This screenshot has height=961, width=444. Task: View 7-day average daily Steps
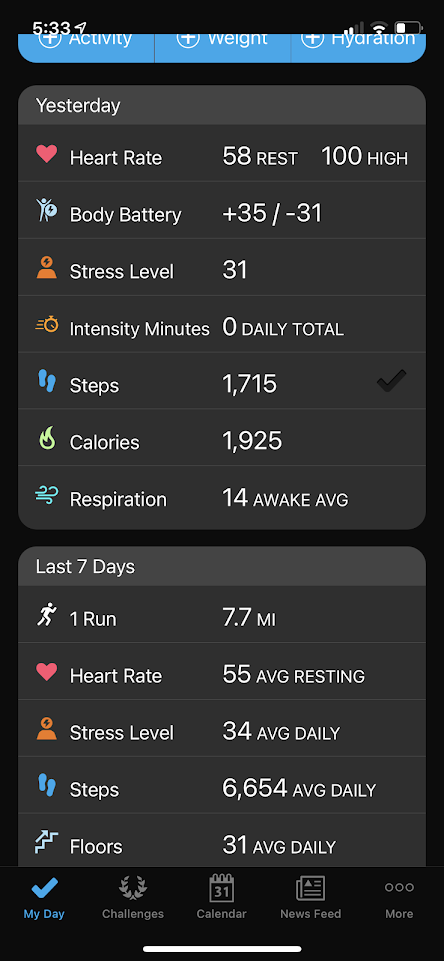[x=222, y=785]
